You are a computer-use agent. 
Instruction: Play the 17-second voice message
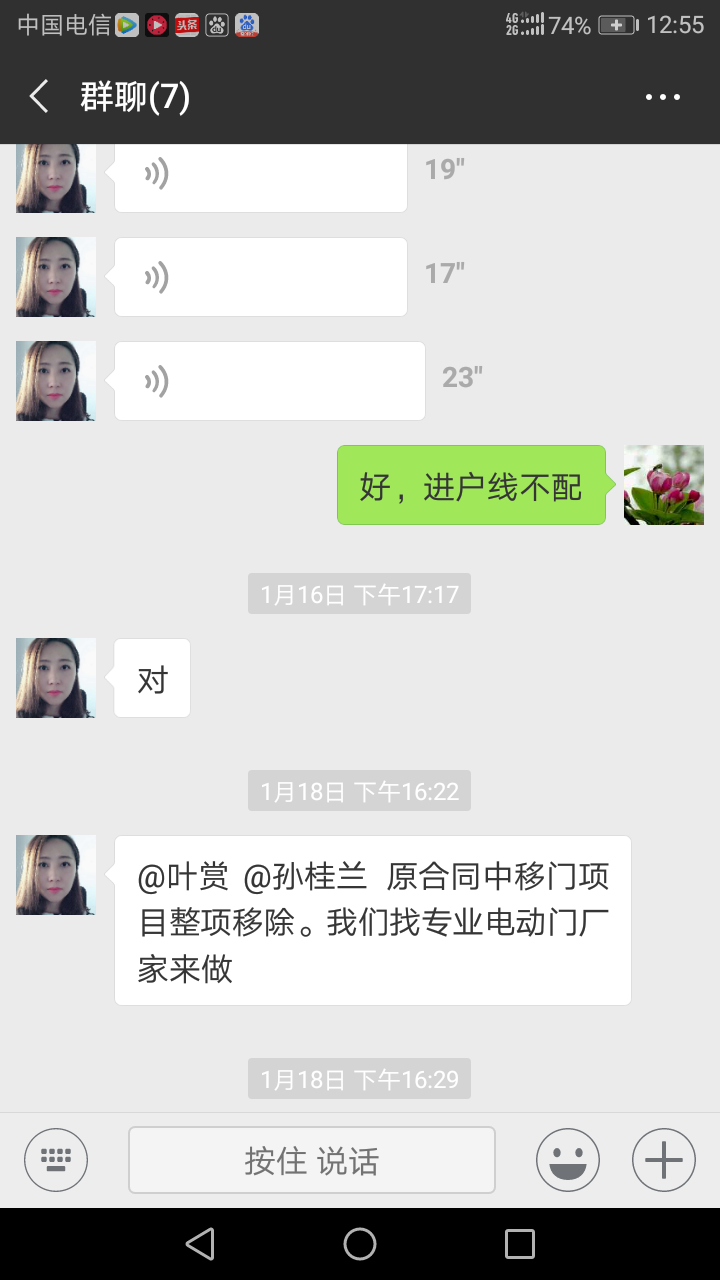coord(260,276)
